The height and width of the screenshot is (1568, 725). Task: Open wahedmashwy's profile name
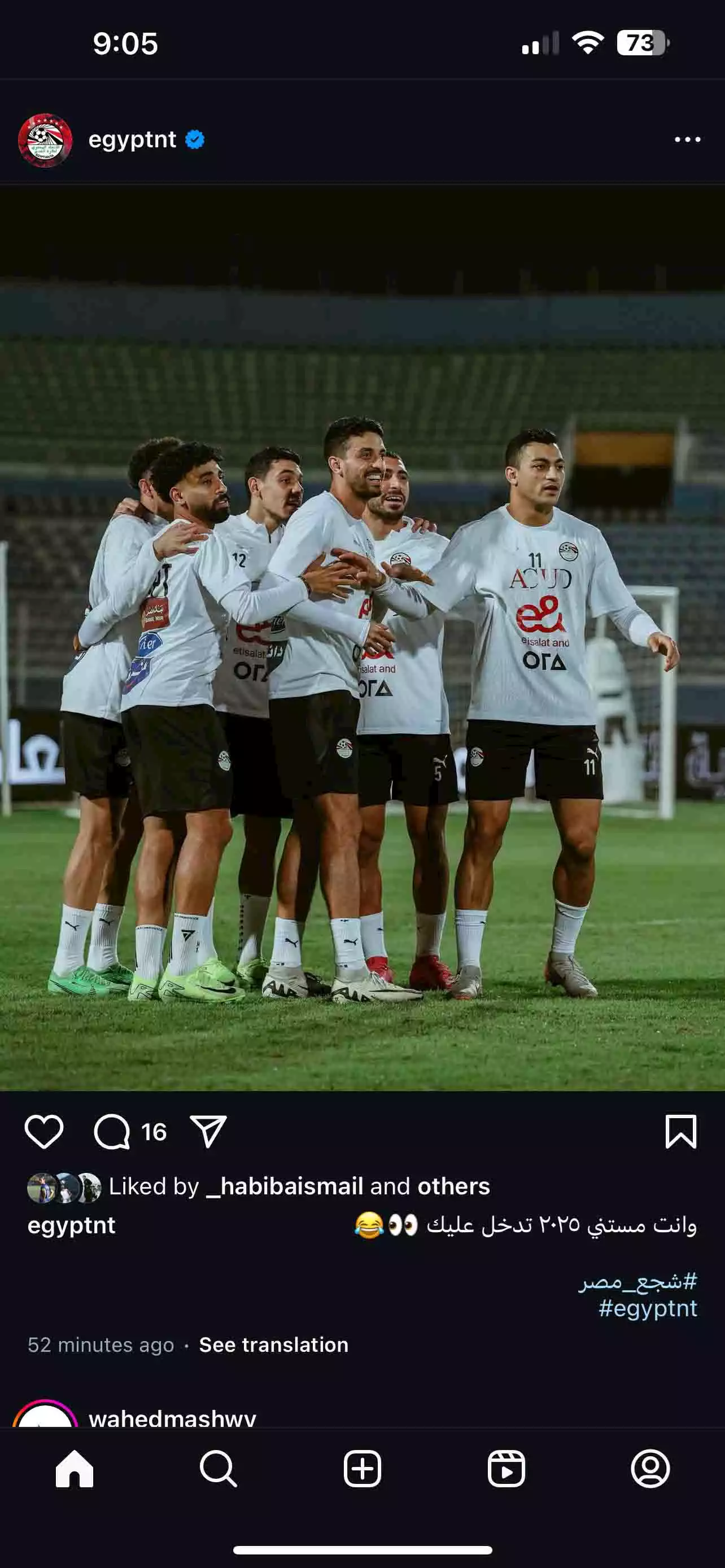point(172,1418)
